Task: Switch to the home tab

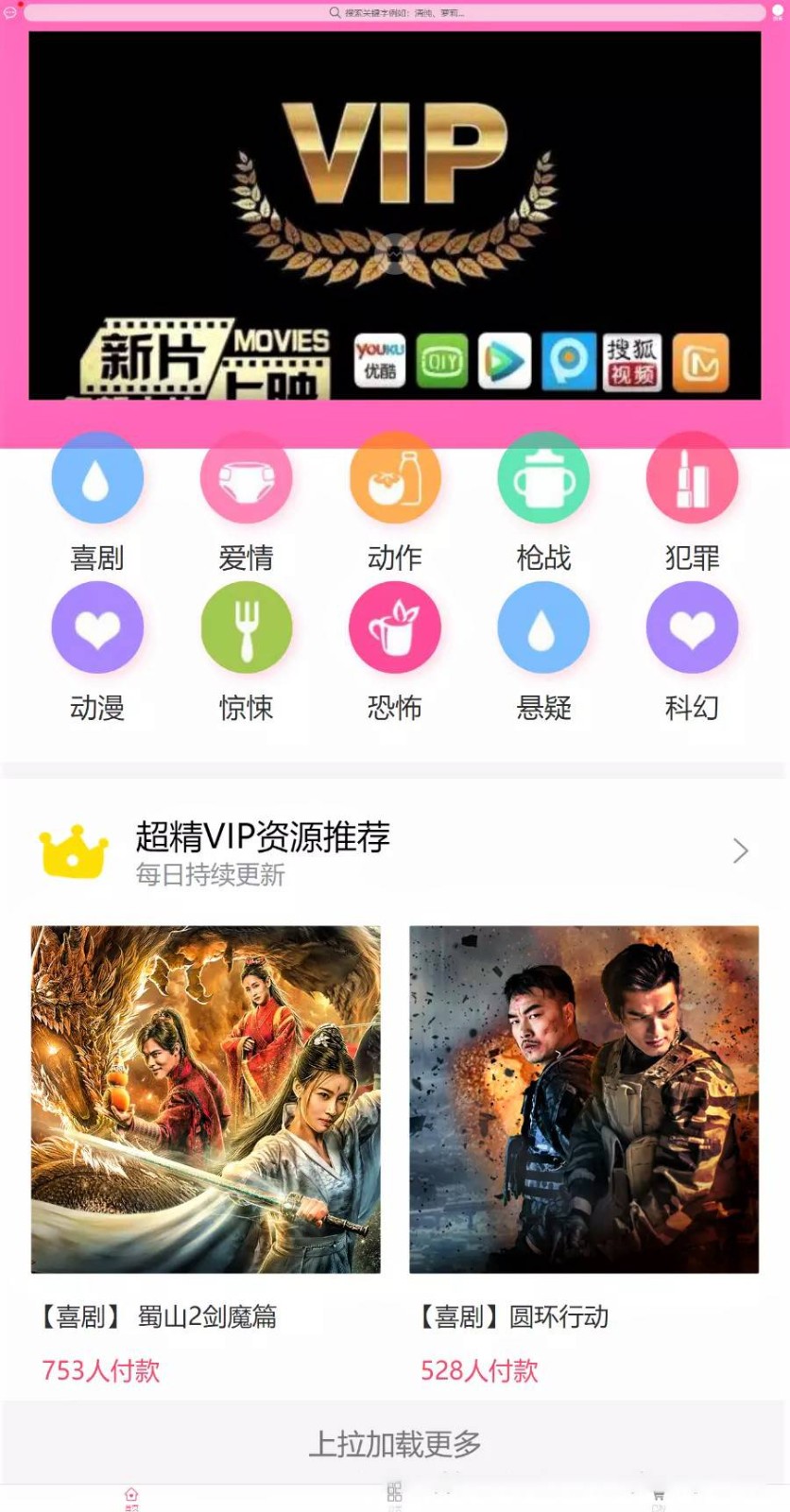Action: pos(131,1499)
